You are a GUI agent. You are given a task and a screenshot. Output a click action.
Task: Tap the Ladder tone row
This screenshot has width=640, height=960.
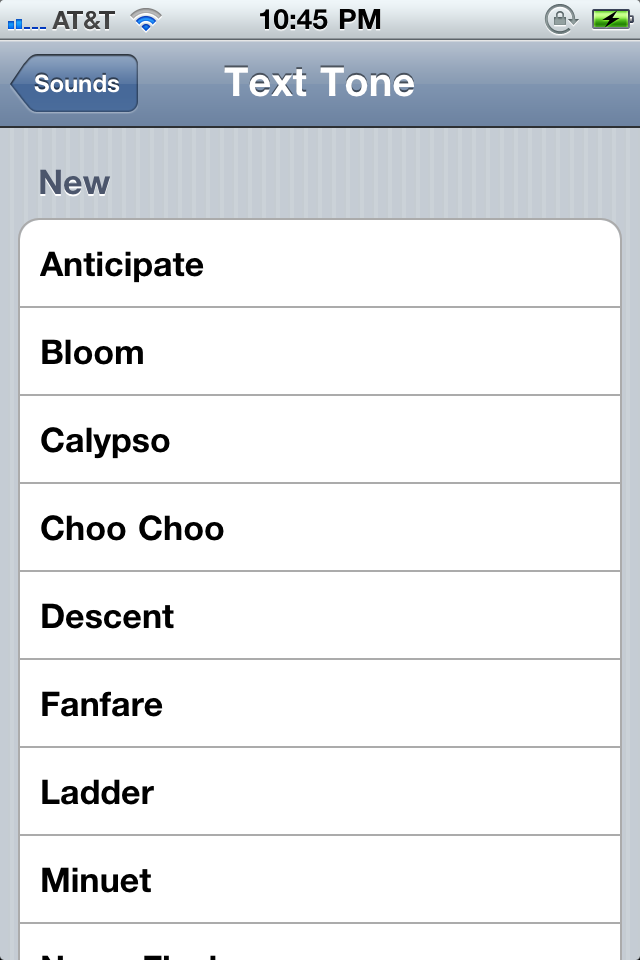[x=320, y=792]
